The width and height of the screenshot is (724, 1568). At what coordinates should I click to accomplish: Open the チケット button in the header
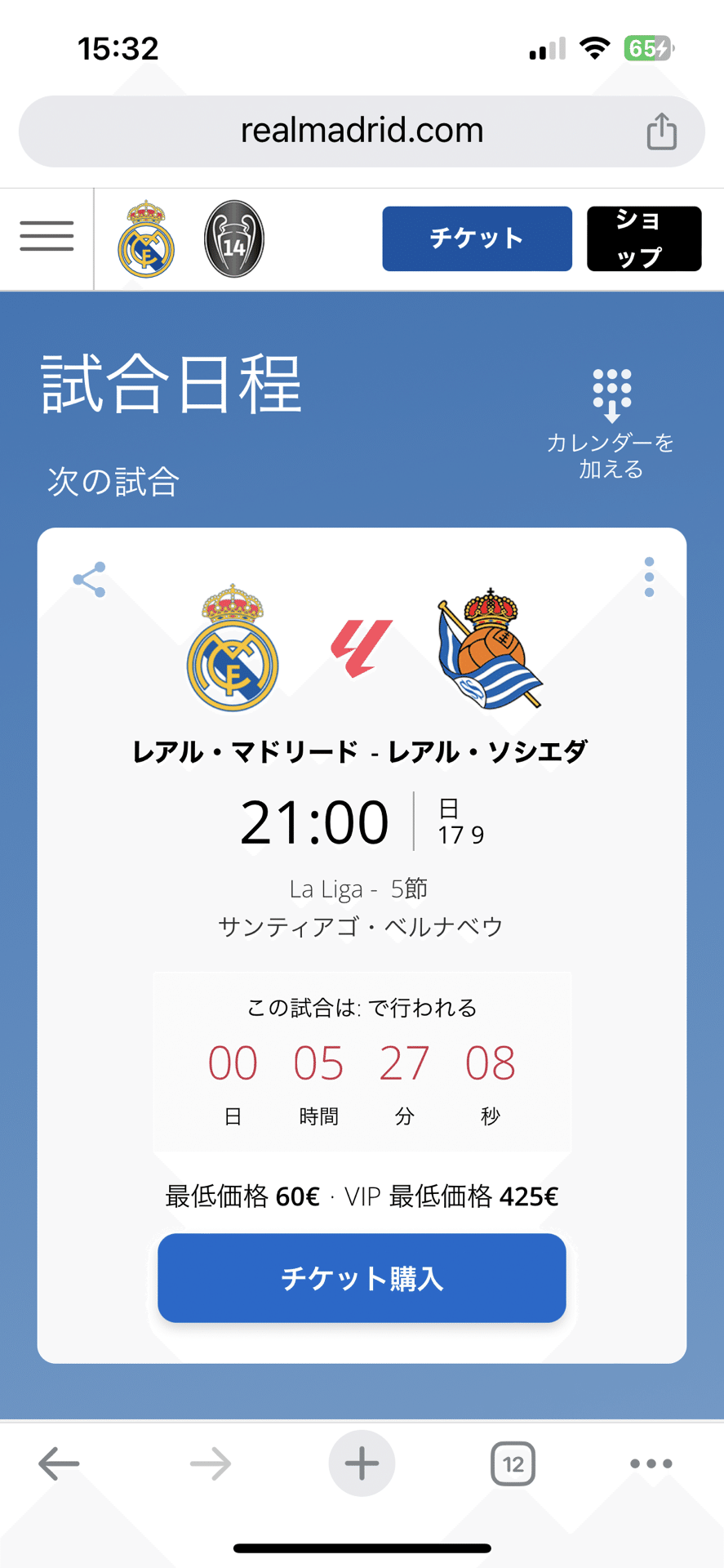477,238
